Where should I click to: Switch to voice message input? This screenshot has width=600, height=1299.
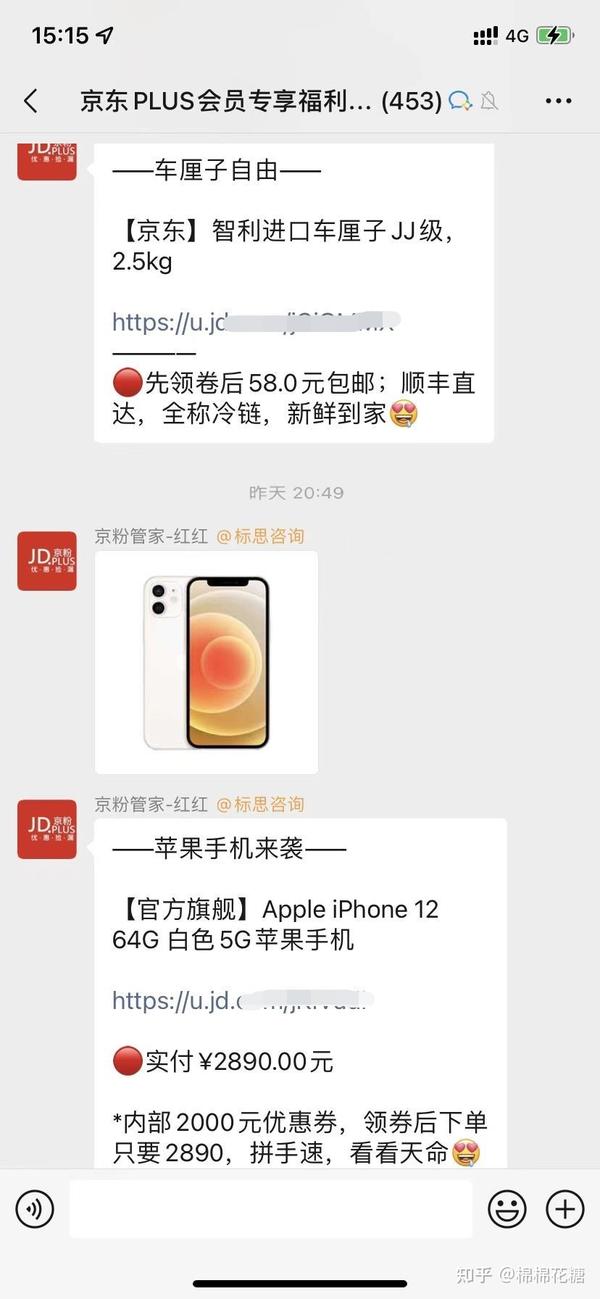[35, 1209]
